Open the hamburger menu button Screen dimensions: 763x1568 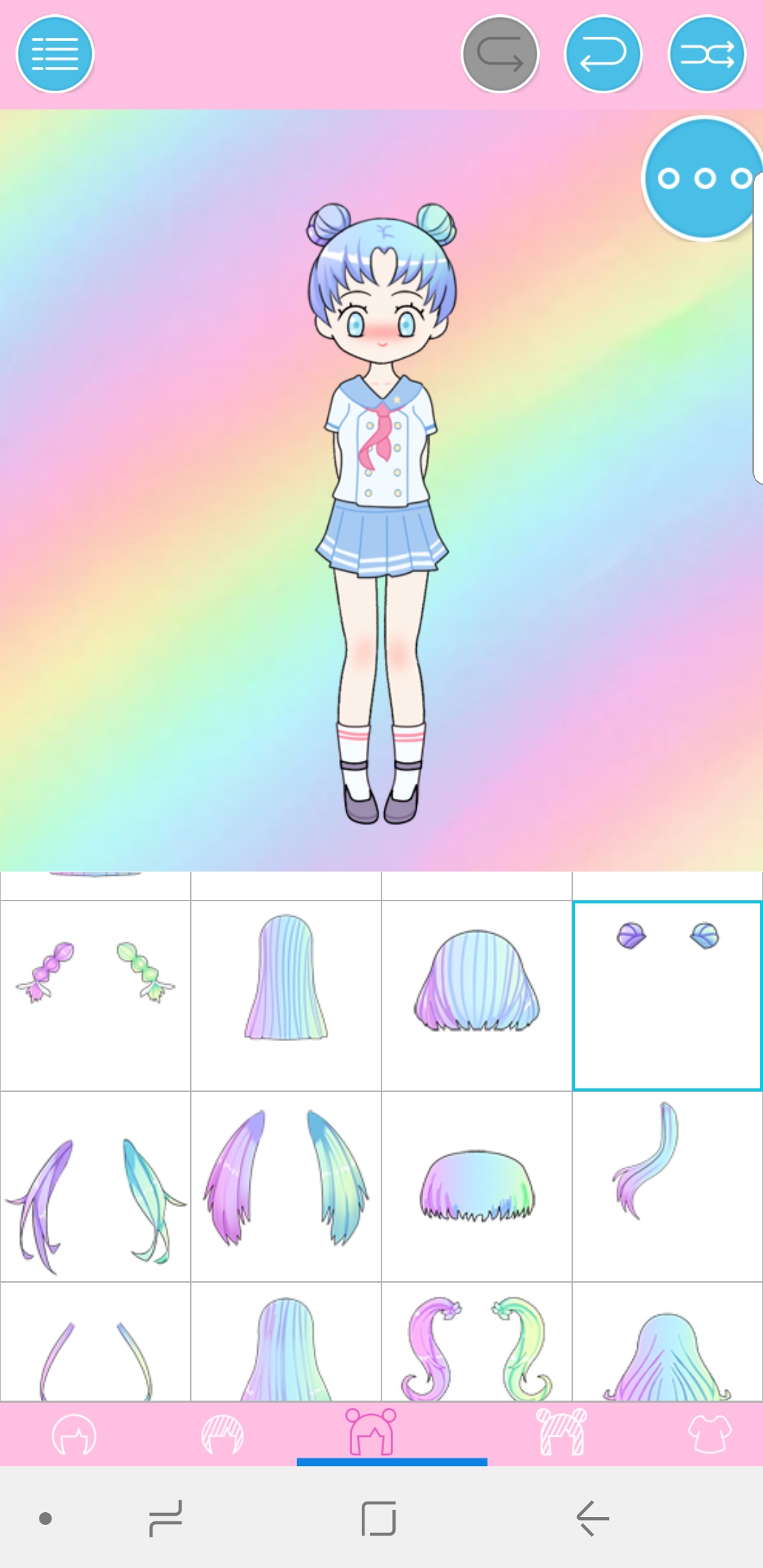pos(55,54)
